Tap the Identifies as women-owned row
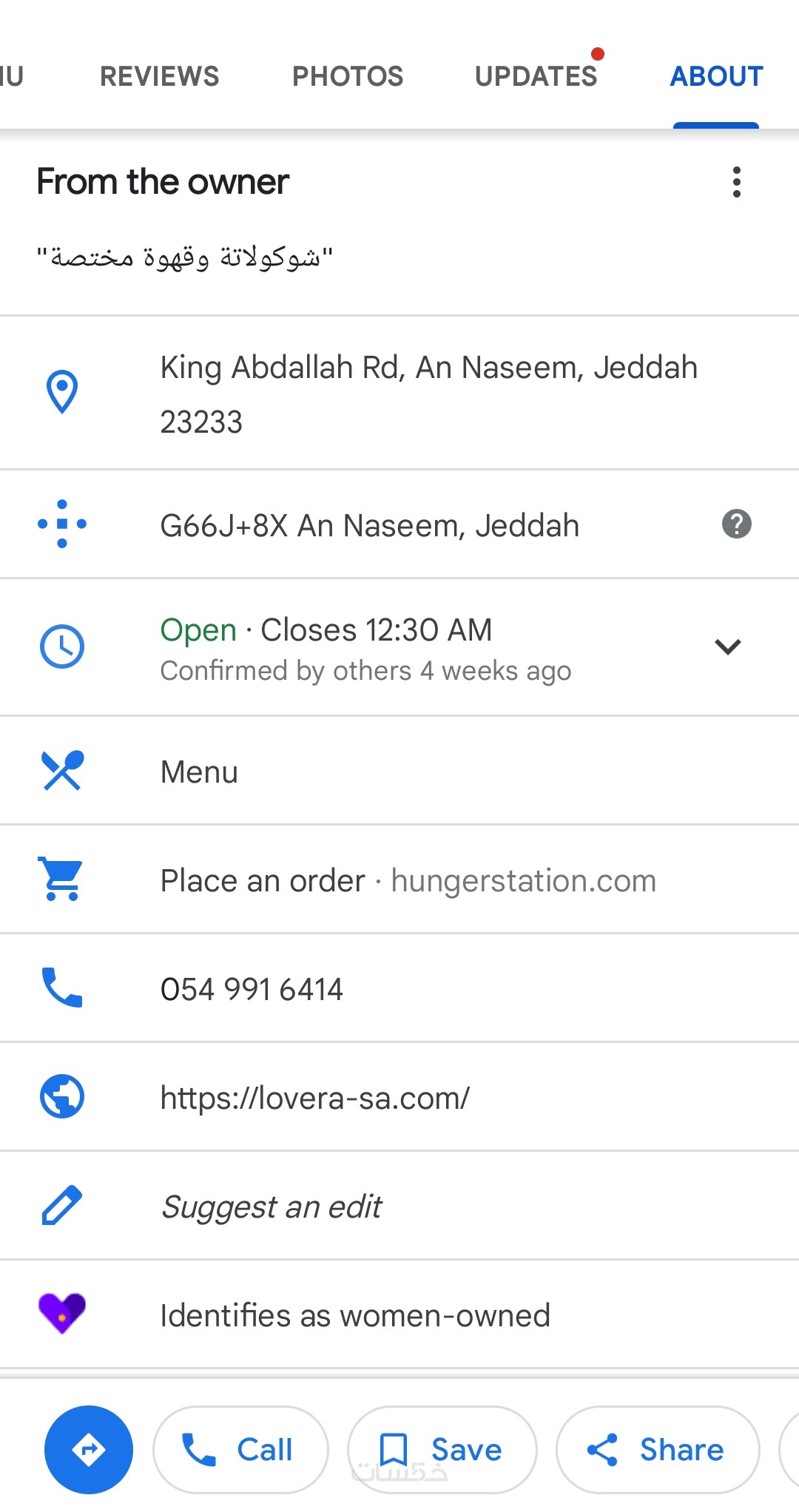 [354, 1315]
